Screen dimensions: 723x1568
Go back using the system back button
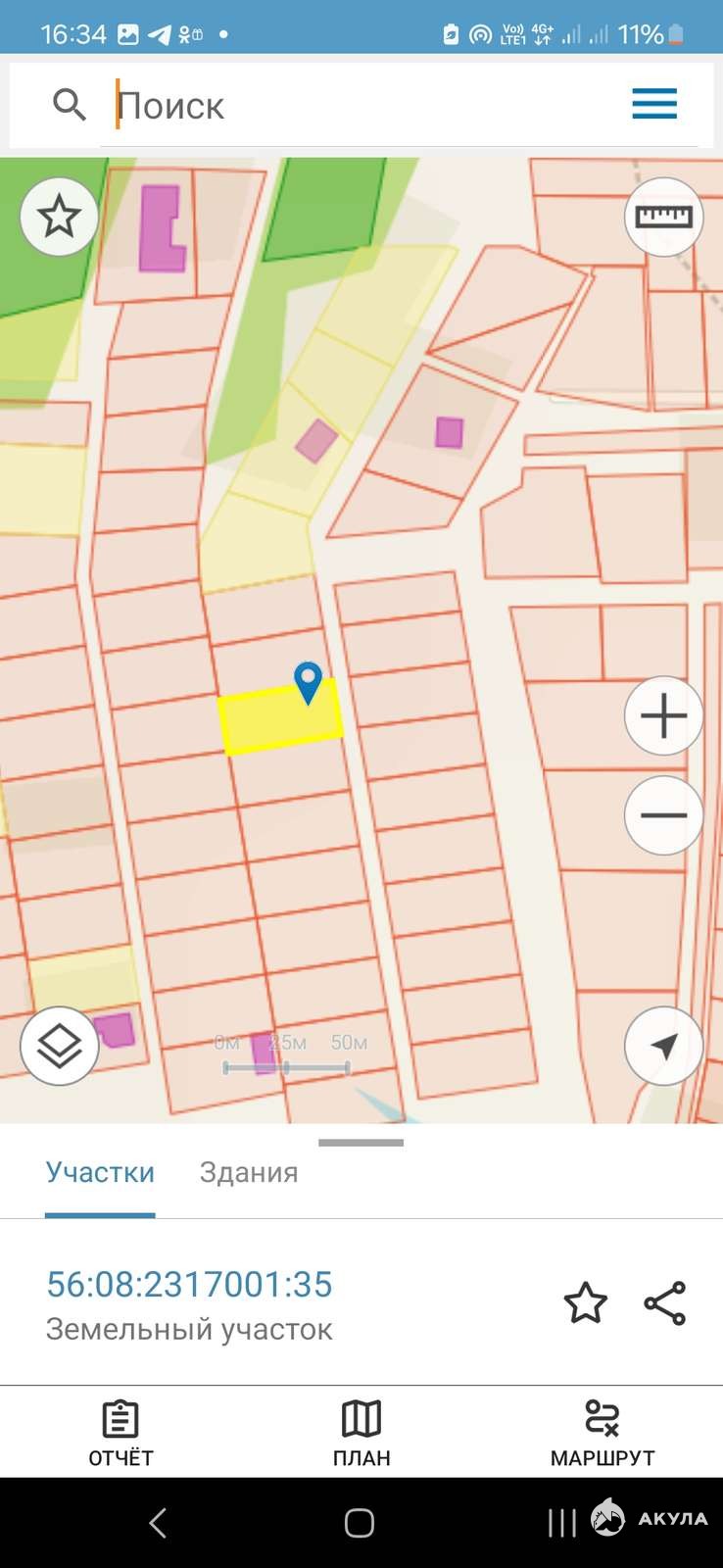point(158,1522)
